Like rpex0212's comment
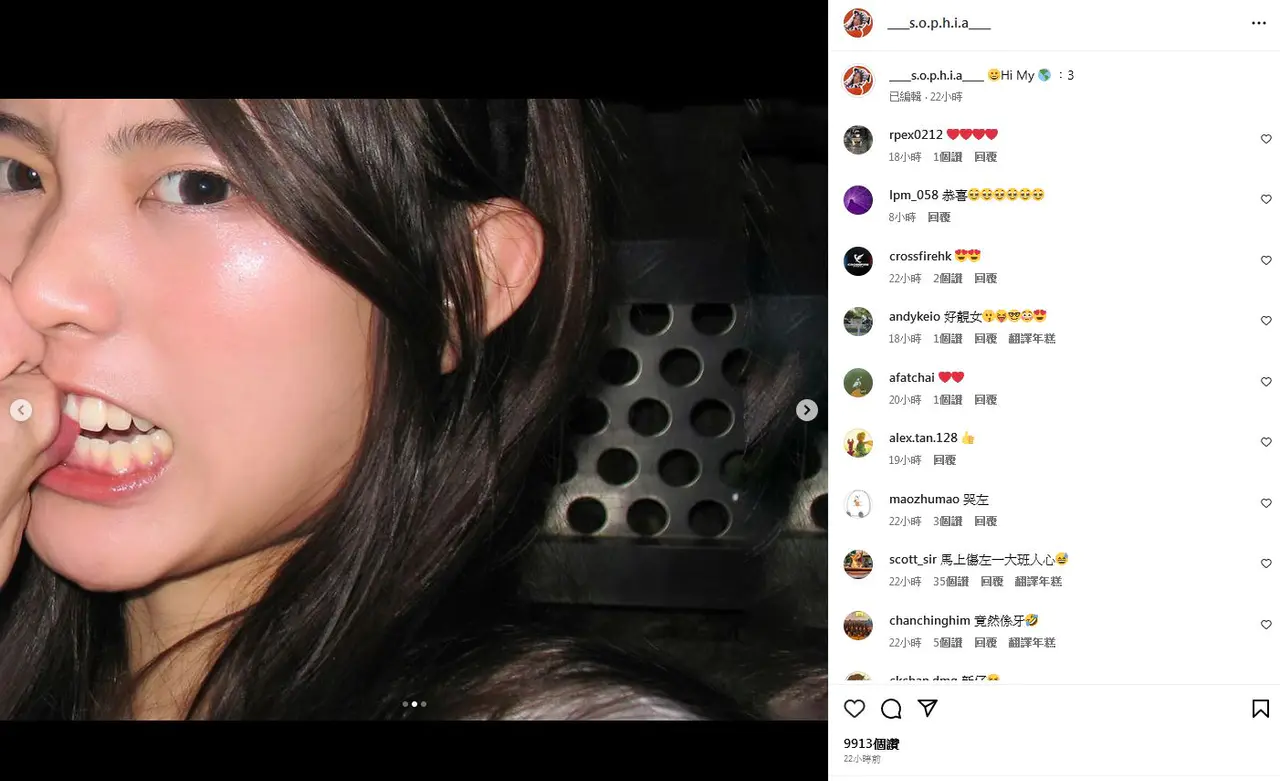The width and height of the screenshot is (1280, 781). 1266,139
